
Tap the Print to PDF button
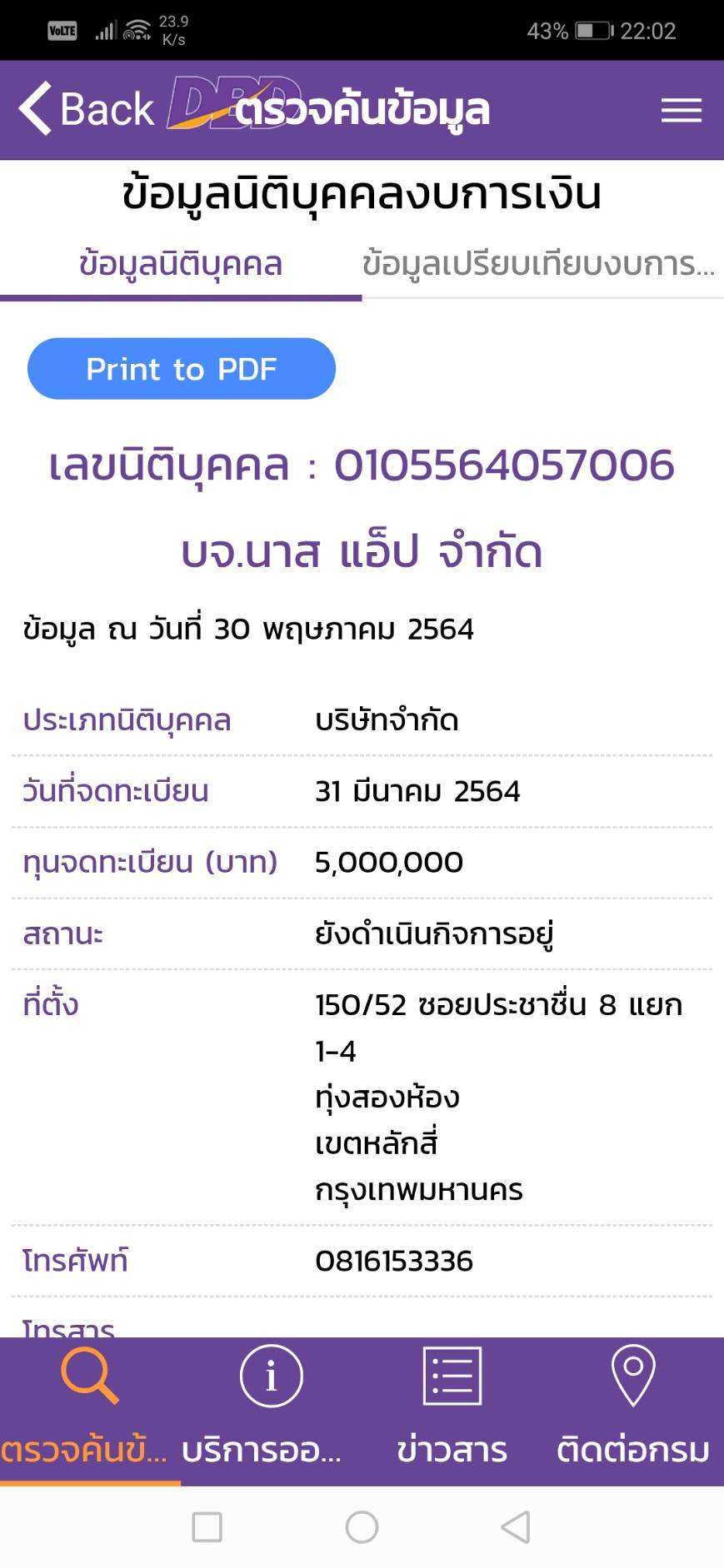[x=182, y=369]
